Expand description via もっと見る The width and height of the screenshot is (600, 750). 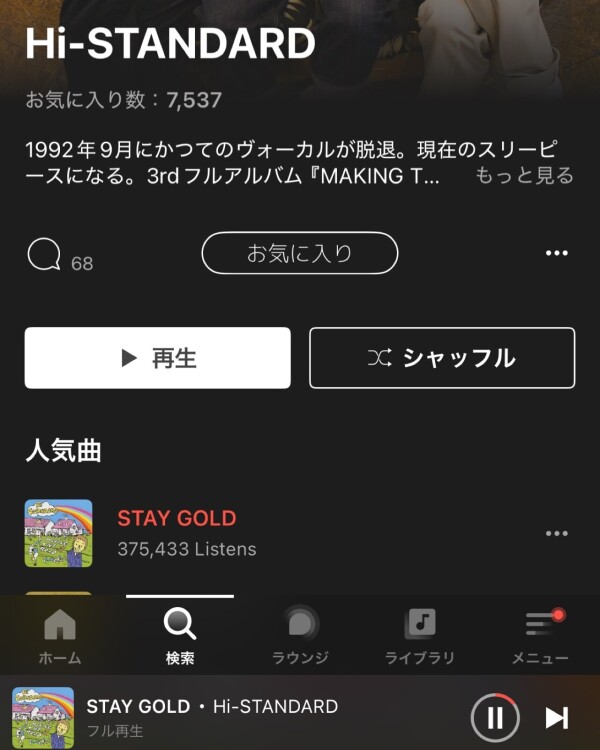coord(524,176)
